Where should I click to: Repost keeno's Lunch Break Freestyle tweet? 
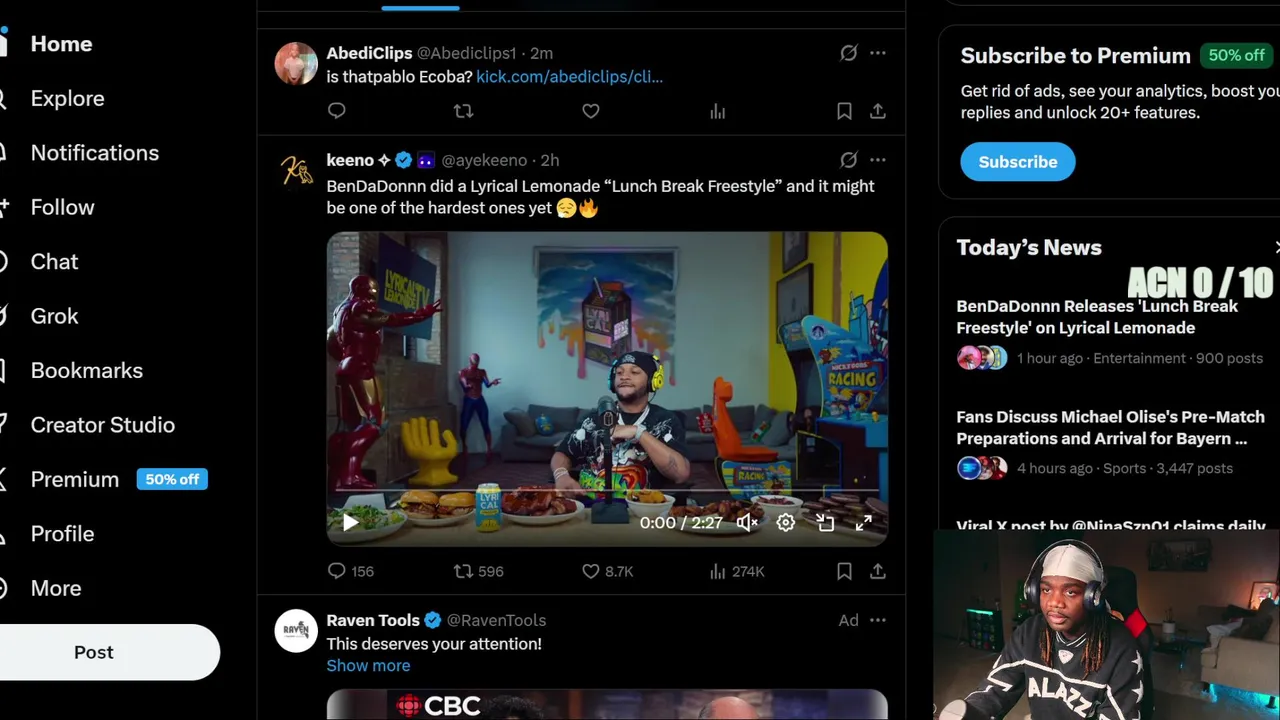[x=463, y=571]
